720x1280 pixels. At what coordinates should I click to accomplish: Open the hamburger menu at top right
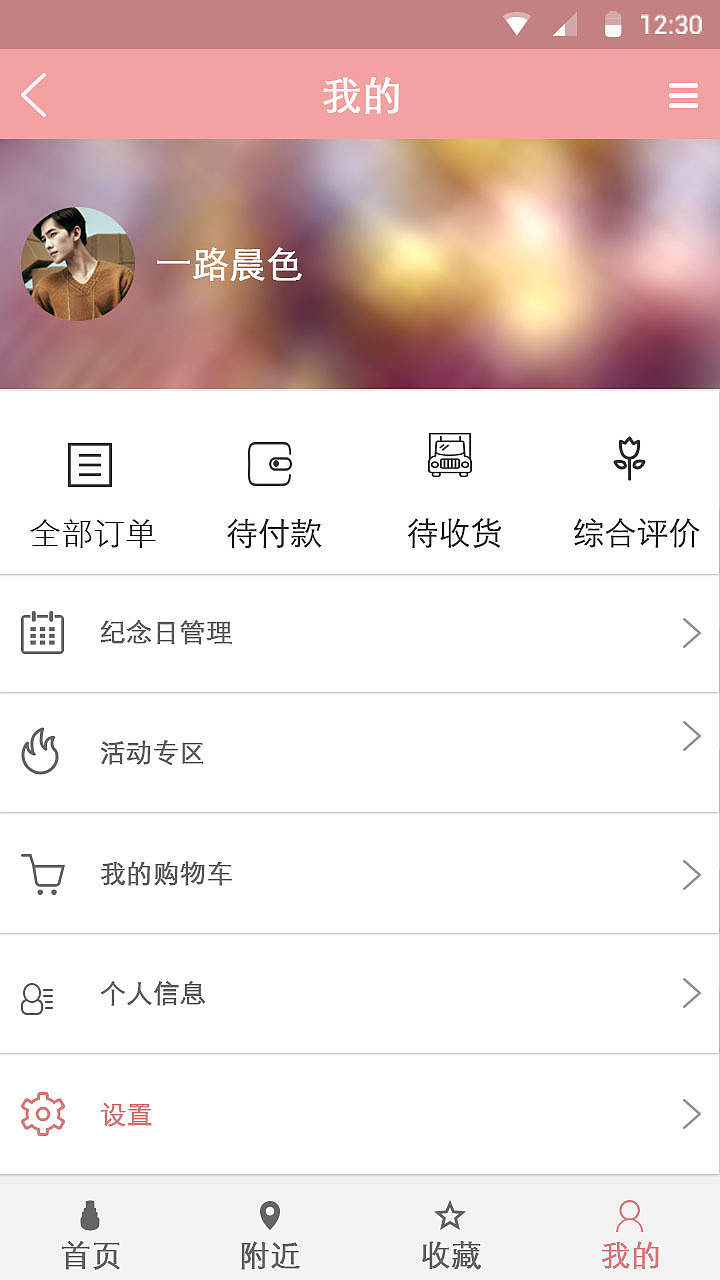[x=684, y=95]
